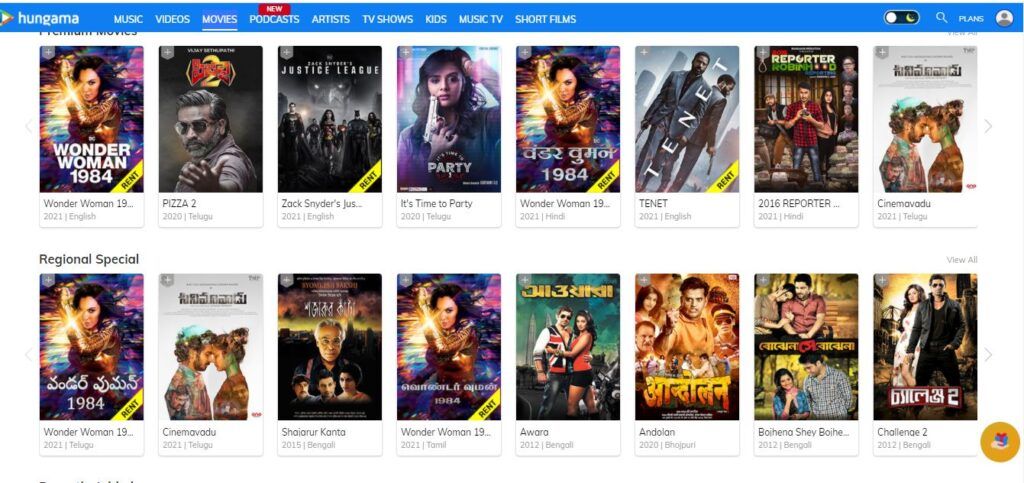View all Regional Special movies
This screenshot has height=483, width=1024.
click(962, 260)
